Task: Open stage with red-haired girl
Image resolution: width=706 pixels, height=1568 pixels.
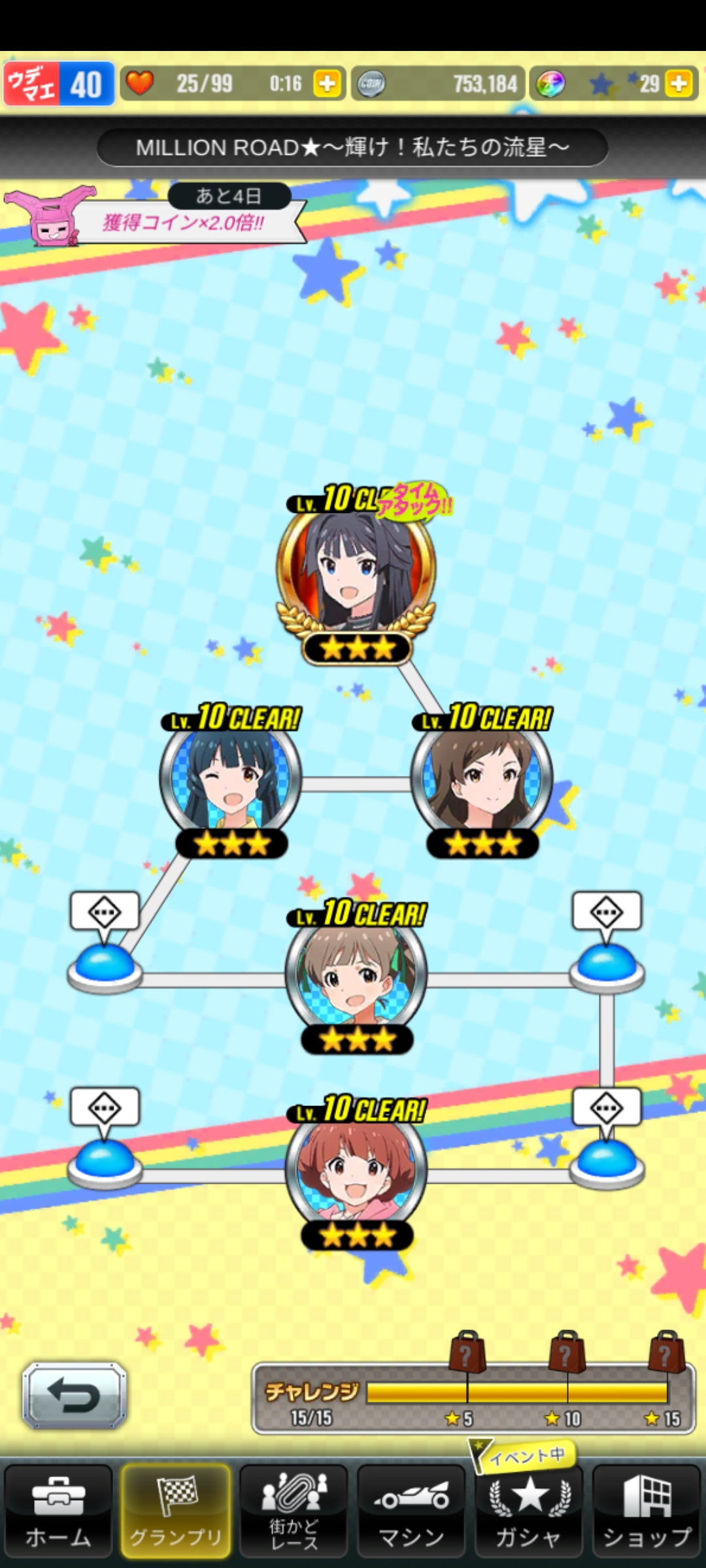Action: pos(356,1169)
